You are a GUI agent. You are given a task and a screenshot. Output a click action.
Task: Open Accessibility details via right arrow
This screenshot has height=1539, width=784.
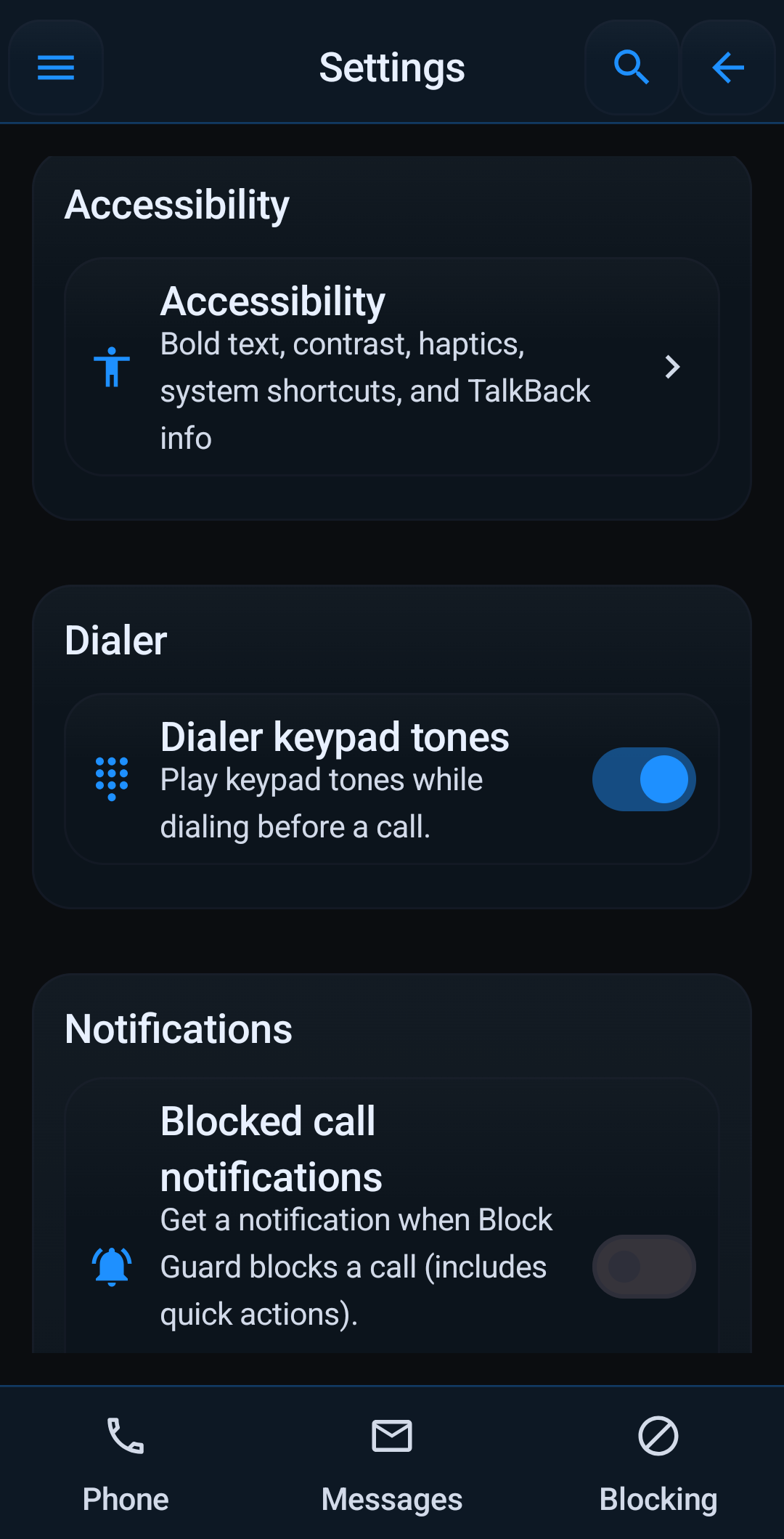(673, 368)
